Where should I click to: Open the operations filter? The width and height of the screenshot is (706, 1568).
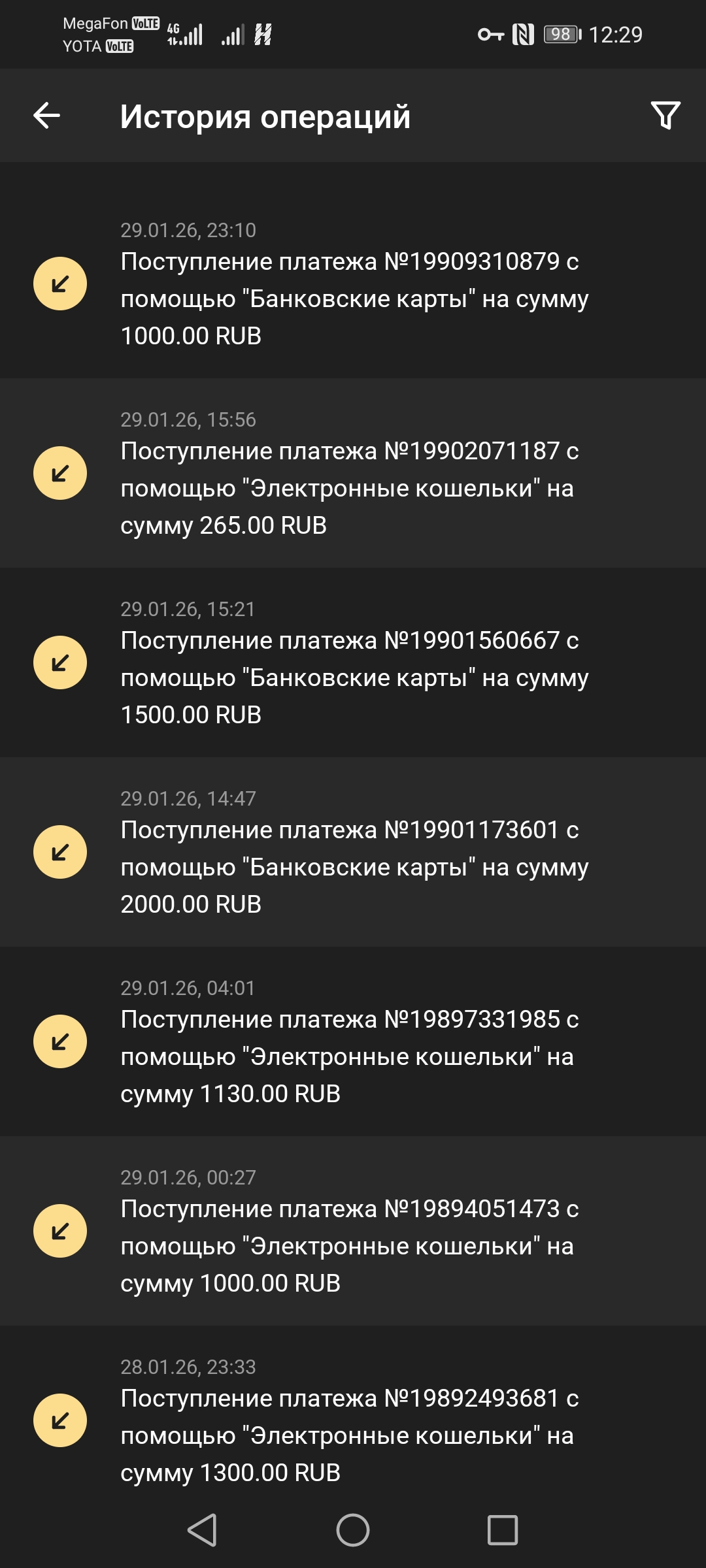point(665,116)
